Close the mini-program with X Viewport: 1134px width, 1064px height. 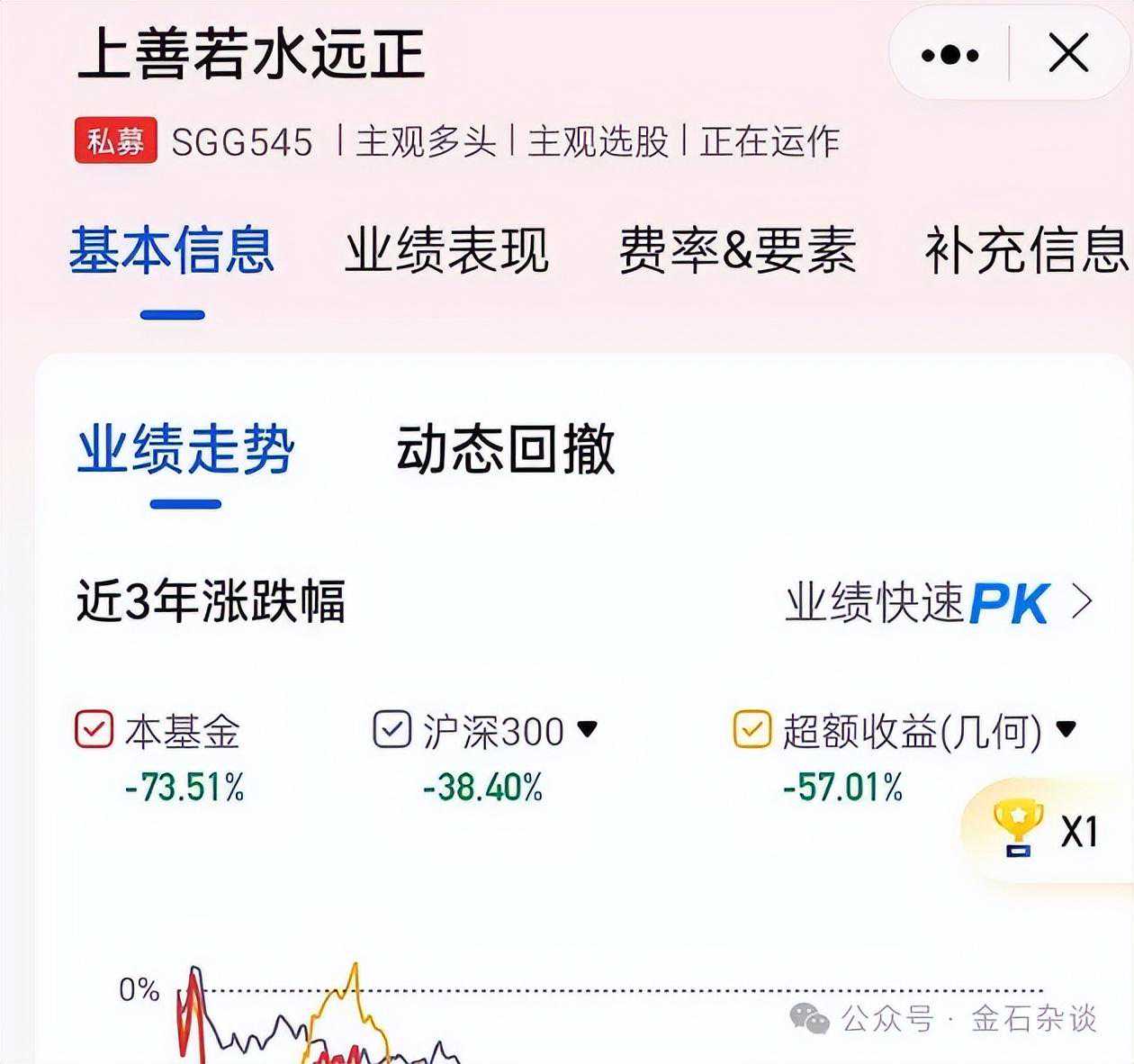(x=1068, y=55)
